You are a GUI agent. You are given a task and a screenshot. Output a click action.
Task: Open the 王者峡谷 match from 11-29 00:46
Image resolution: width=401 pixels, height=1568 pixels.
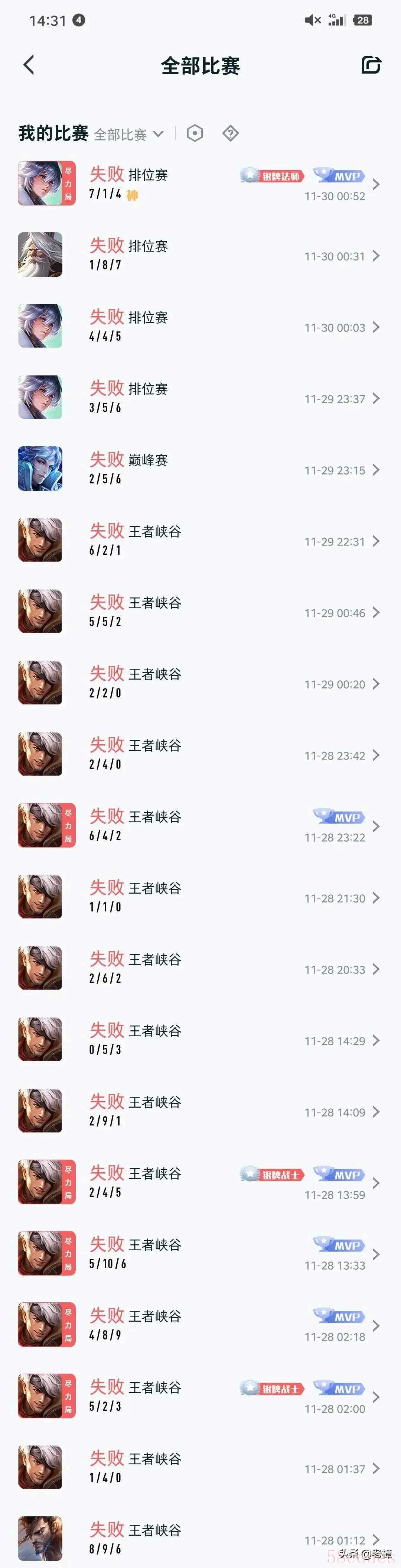(x=201, y=611)
